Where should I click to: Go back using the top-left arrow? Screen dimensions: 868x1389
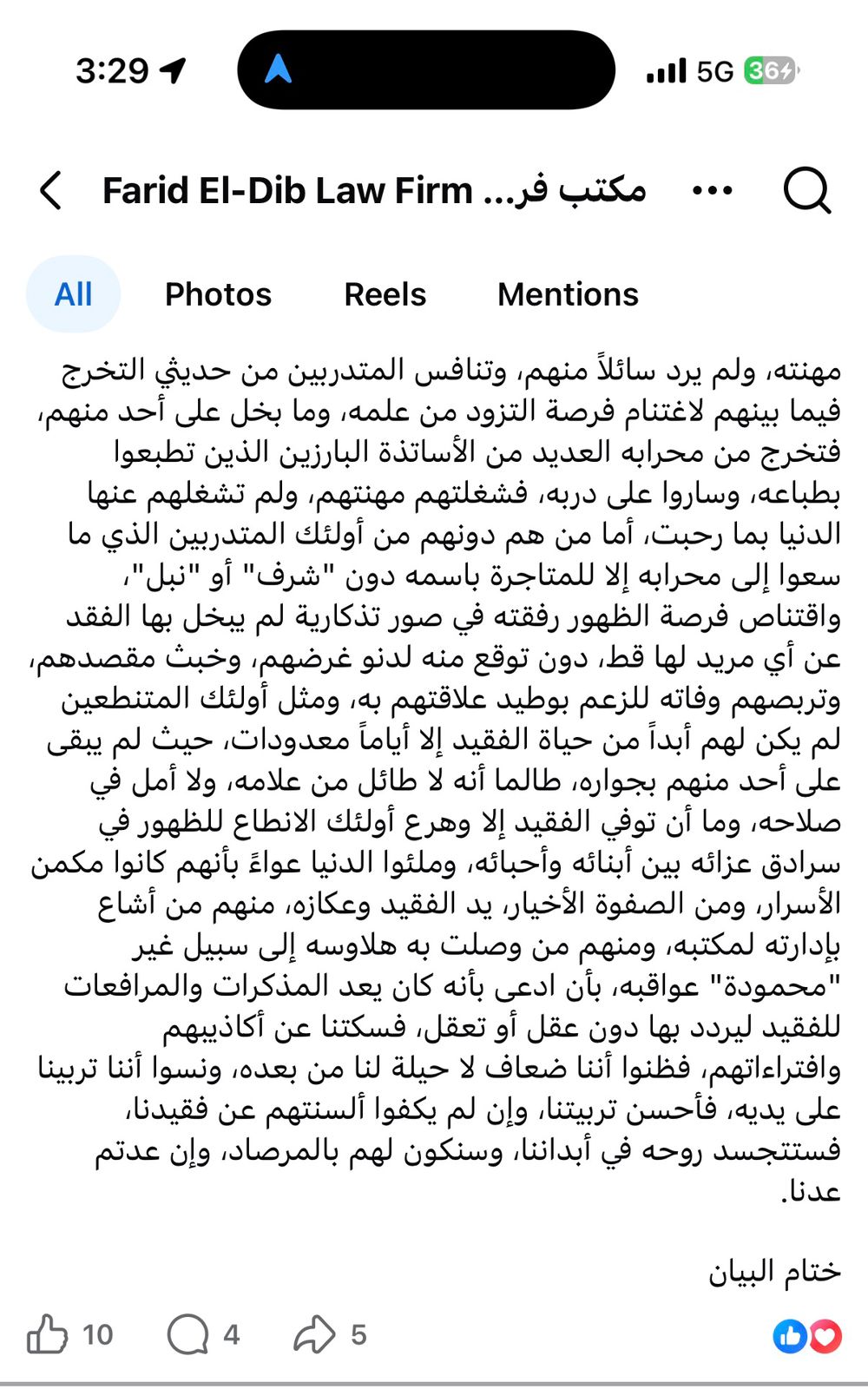pyautogui.click(x=51, y=190)
